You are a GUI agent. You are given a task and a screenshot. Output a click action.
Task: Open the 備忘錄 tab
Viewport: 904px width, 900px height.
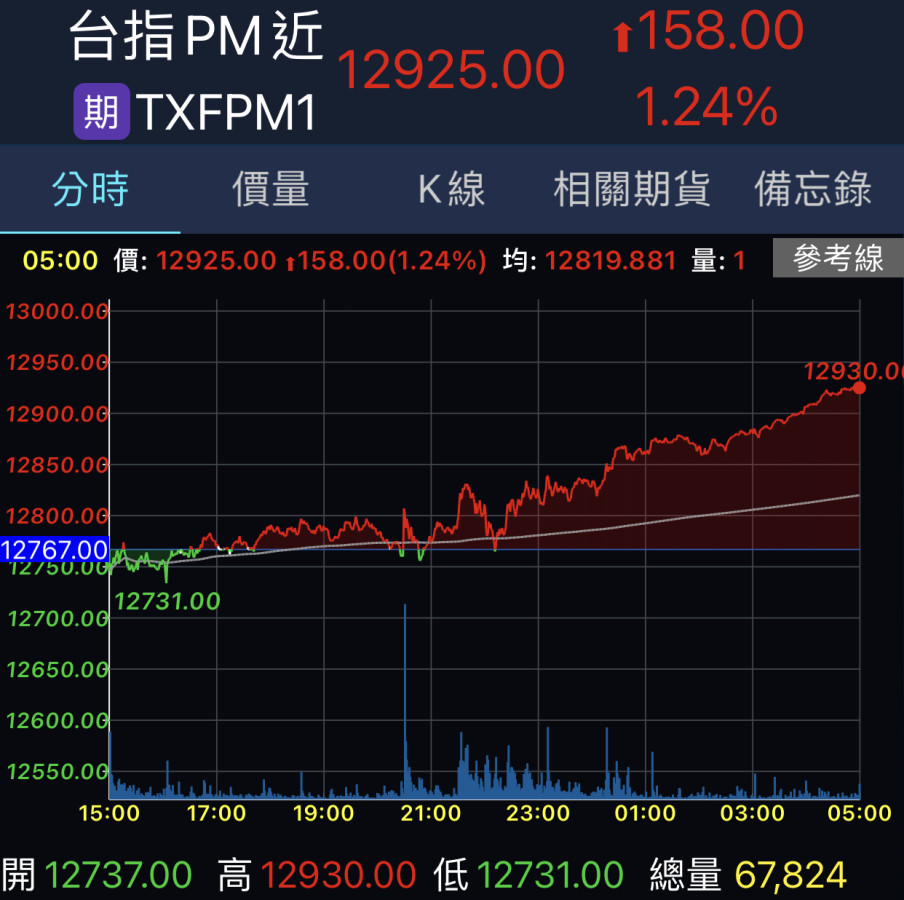tap(813, 189)
